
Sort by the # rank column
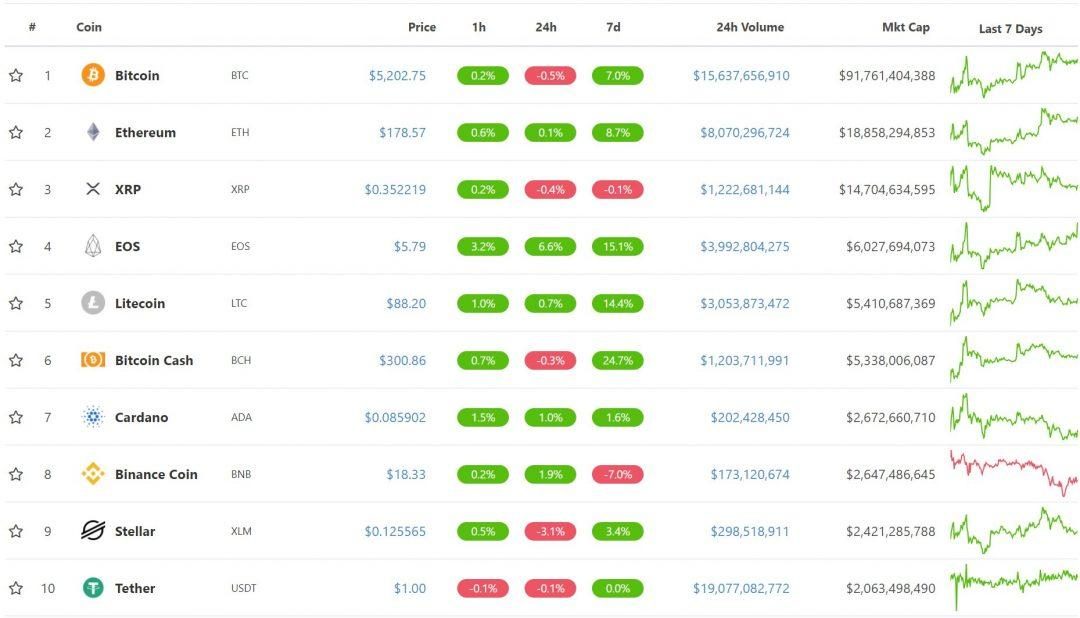coord(32,27)
